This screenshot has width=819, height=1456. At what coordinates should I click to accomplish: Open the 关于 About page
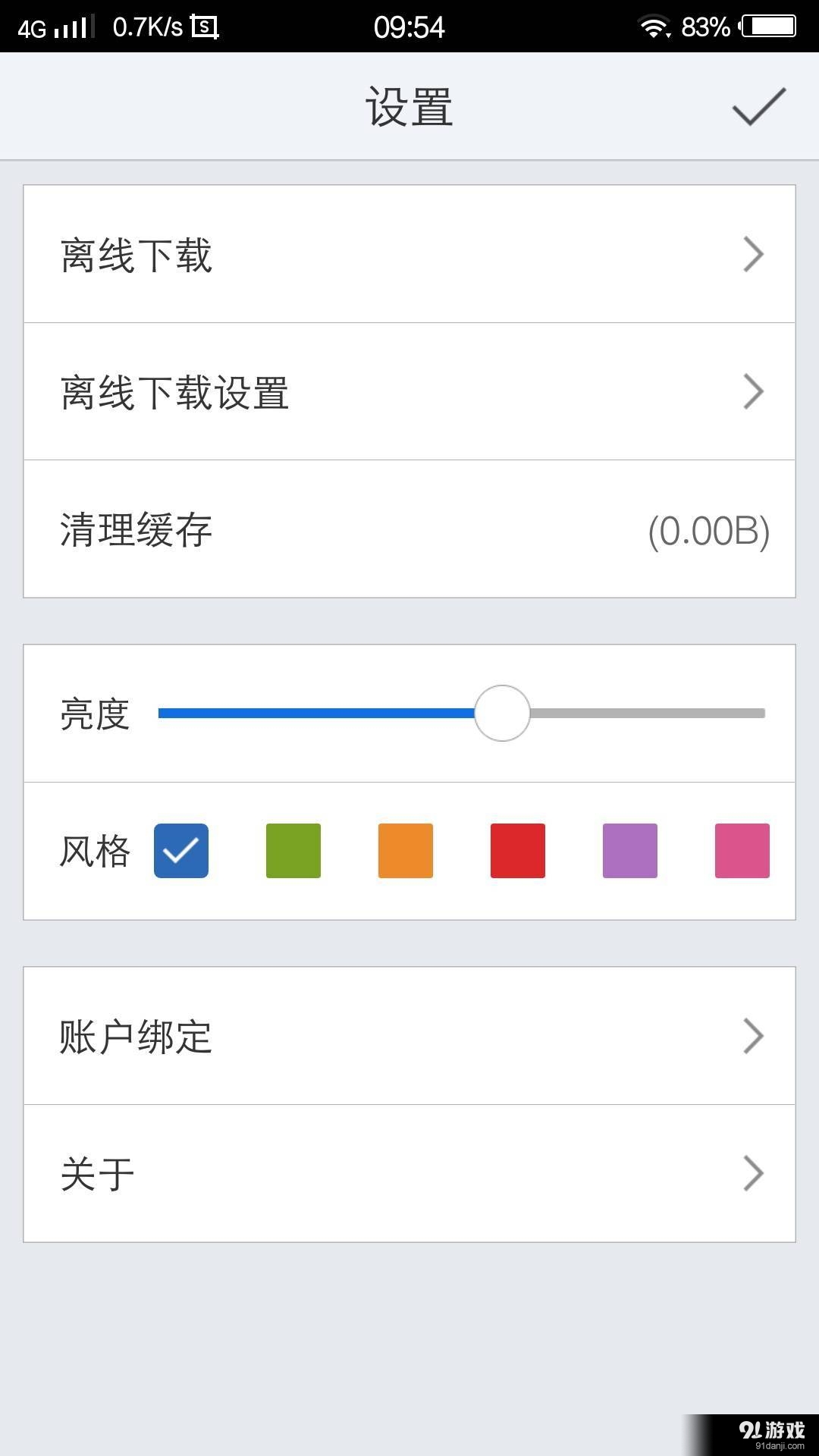[409, 1173]
